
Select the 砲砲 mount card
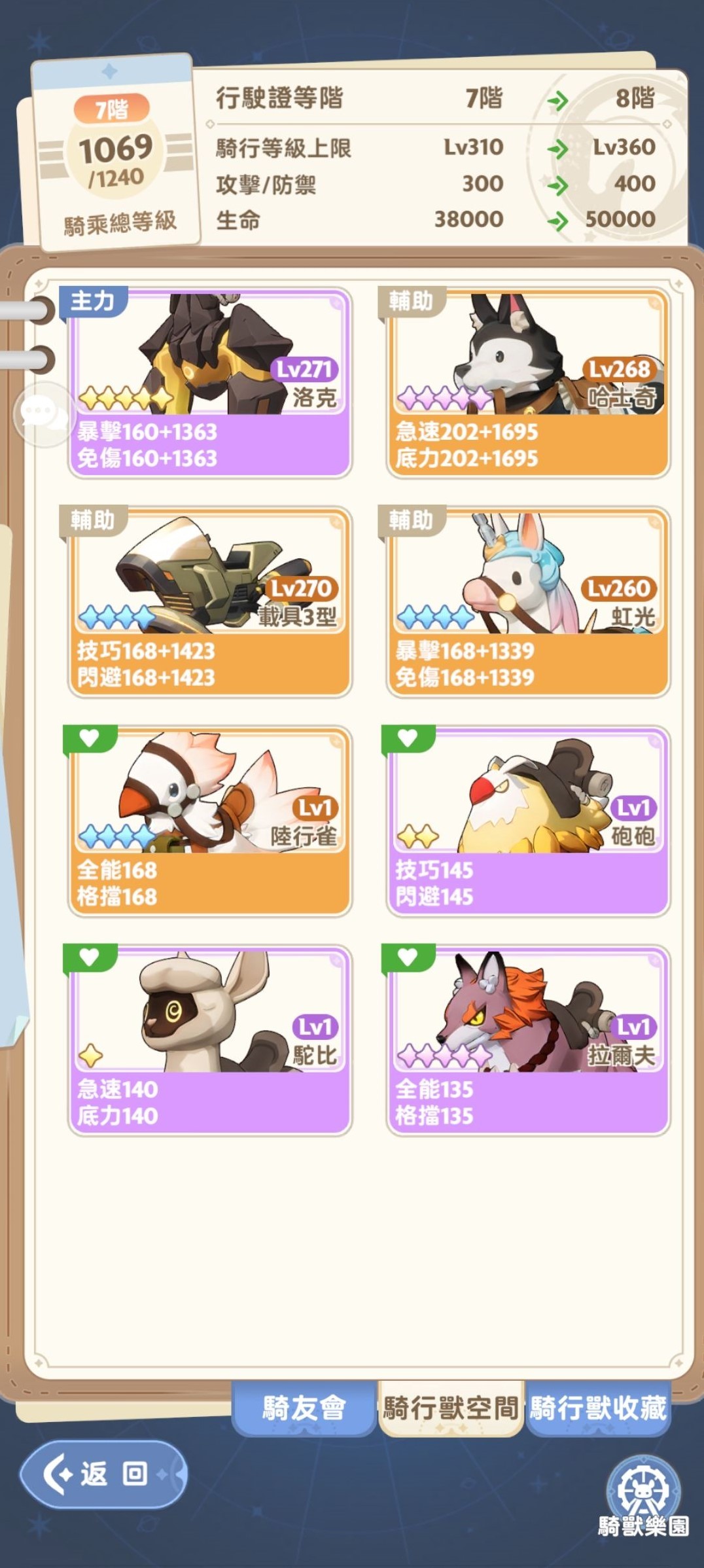click(527, 821)
